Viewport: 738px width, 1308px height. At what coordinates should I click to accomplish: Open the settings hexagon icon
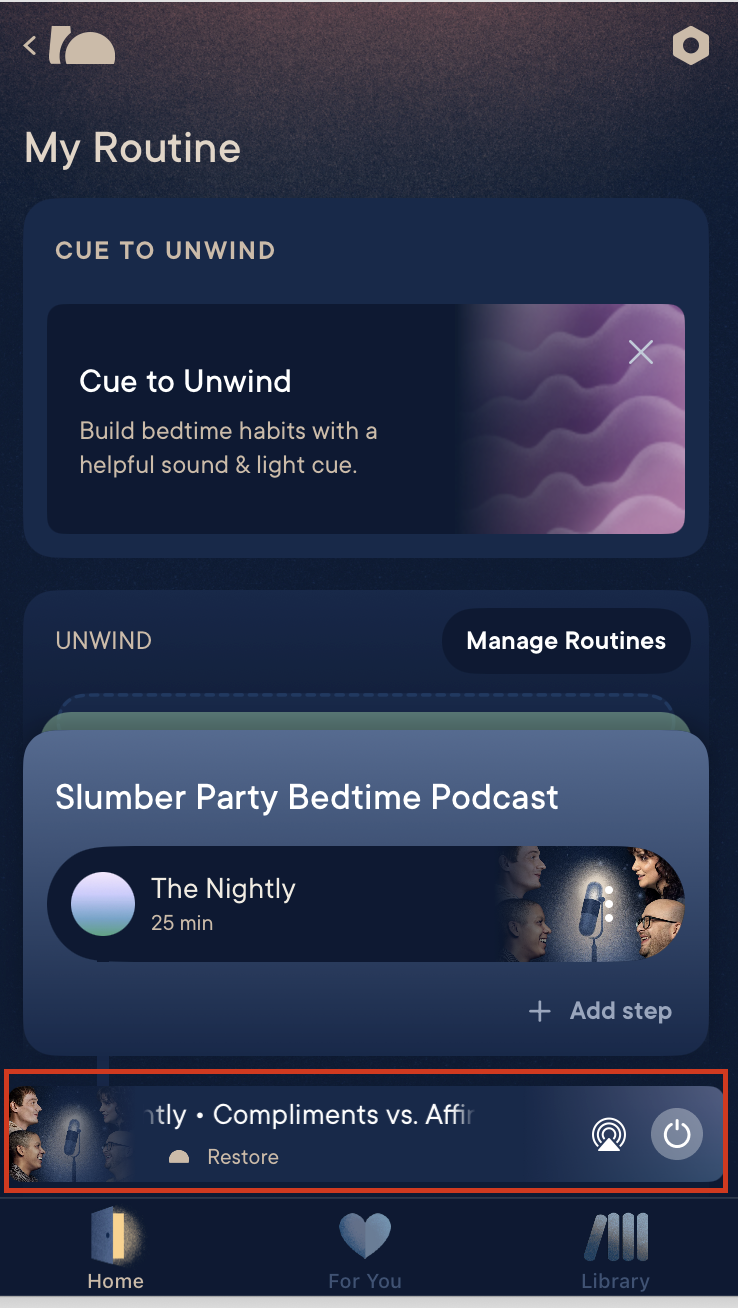691,46
